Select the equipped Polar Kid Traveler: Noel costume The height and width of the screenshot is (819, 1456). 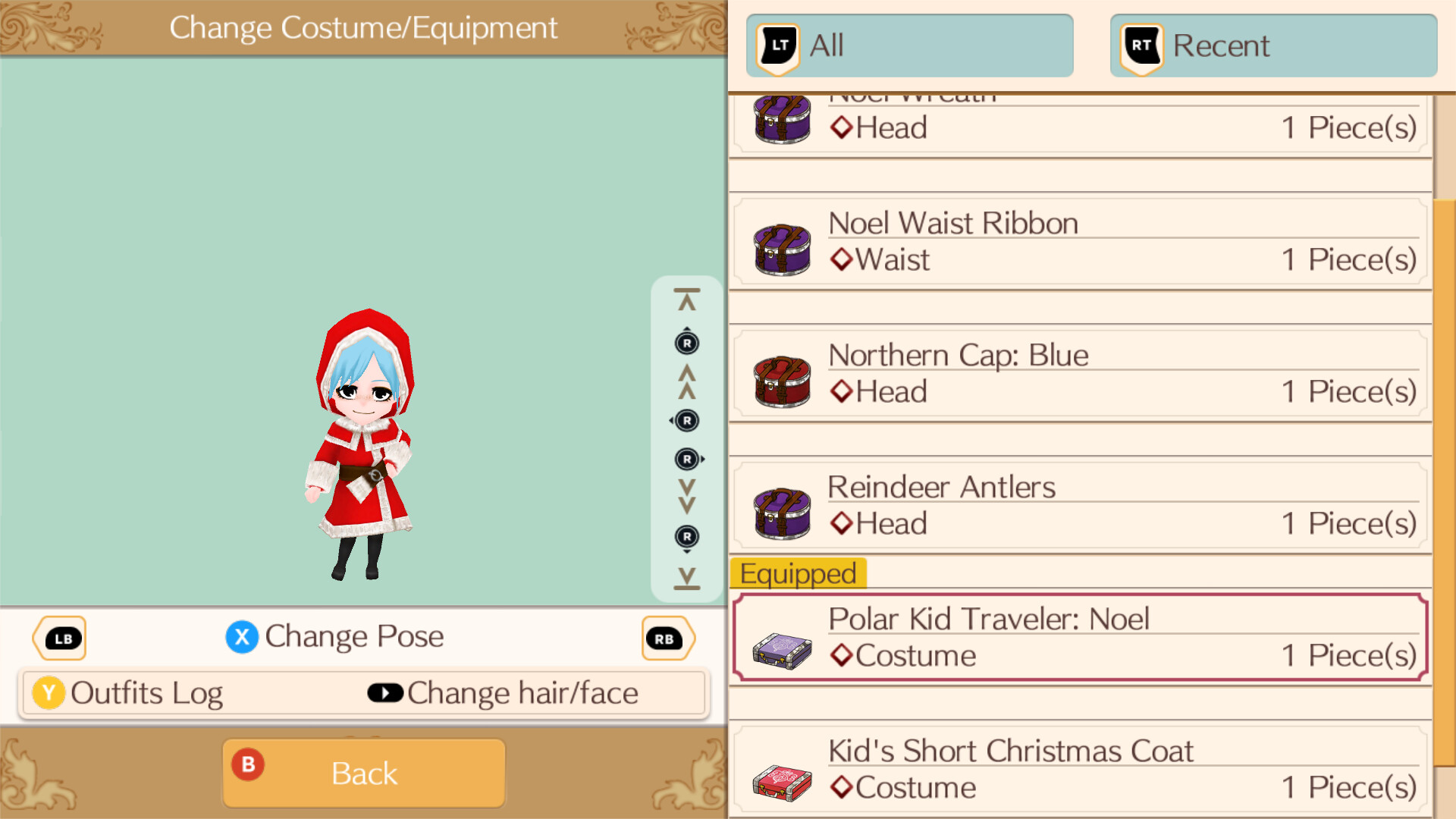1081,638
